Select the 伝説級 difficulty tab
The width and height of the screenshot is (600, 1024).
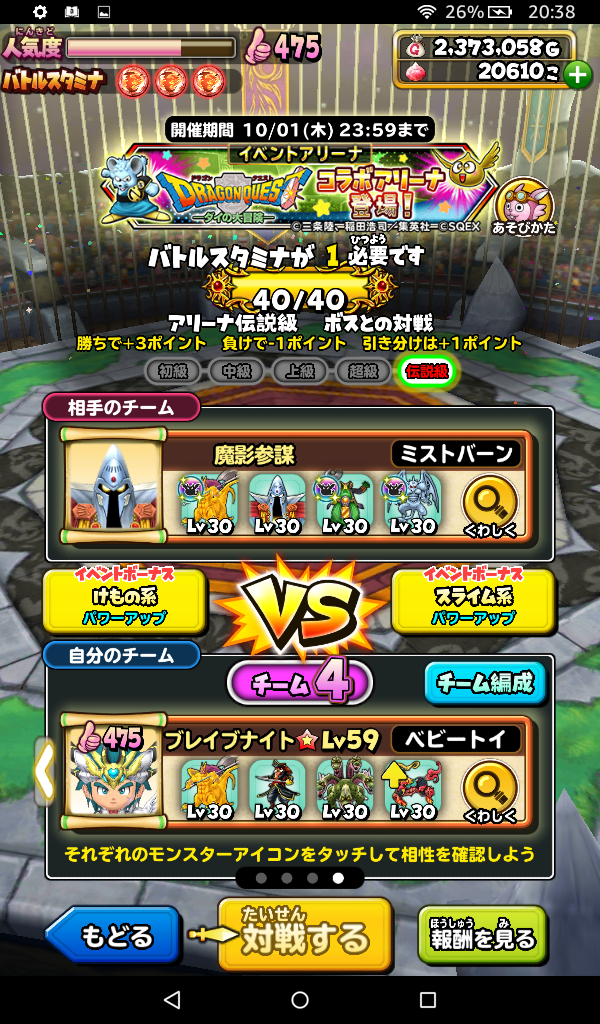click(426, 371)
